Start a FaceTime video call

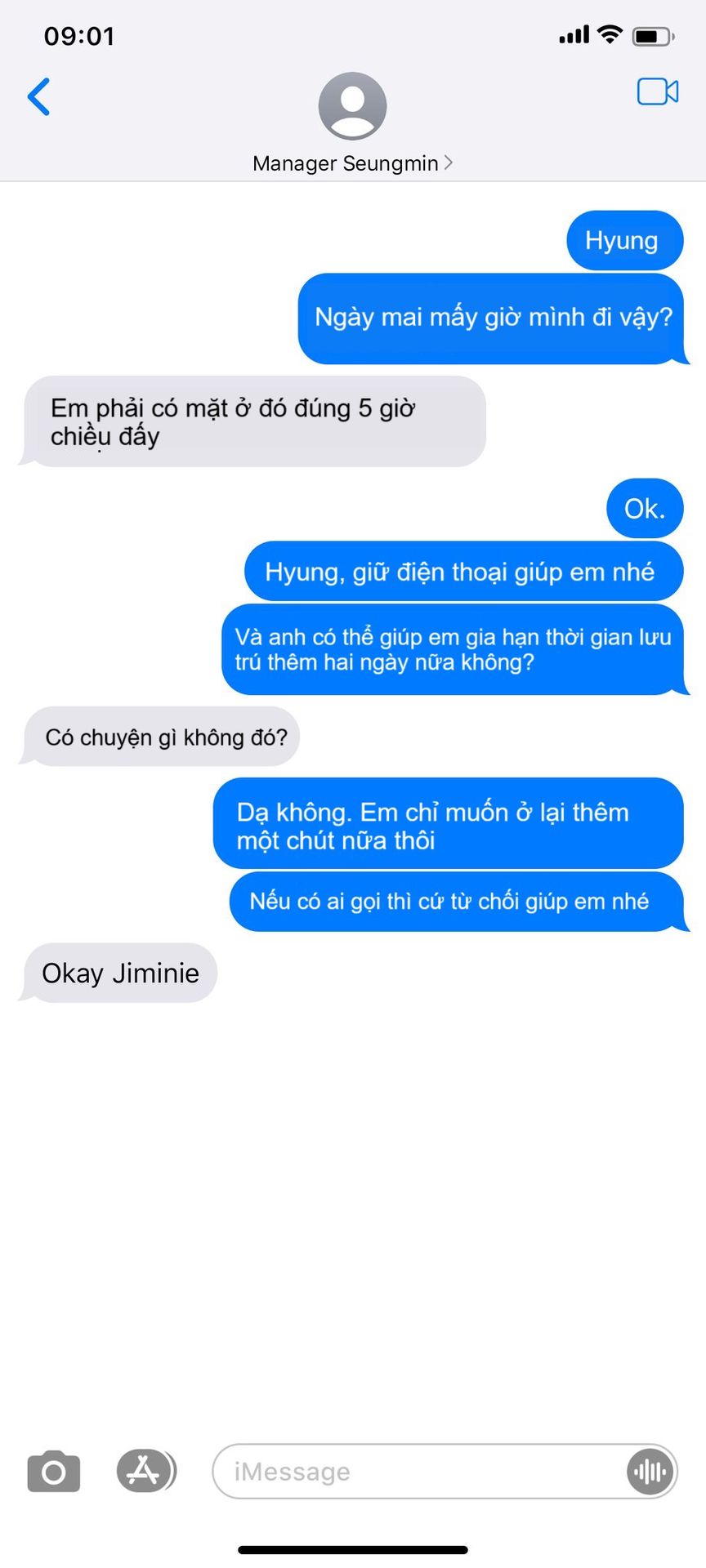tap(657, 91)
